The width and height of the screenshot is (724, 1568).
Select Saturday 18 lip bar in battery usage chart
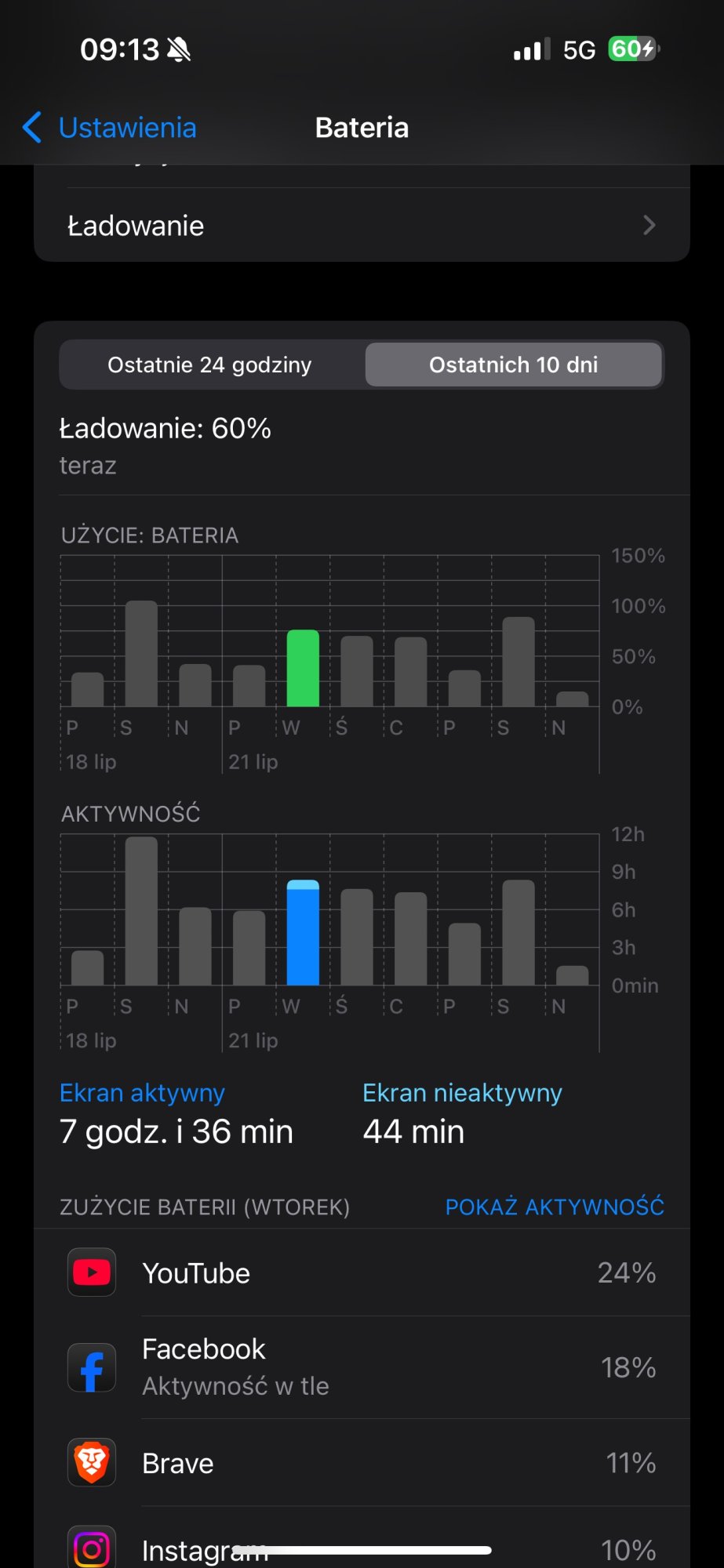(x=141, y=654)
